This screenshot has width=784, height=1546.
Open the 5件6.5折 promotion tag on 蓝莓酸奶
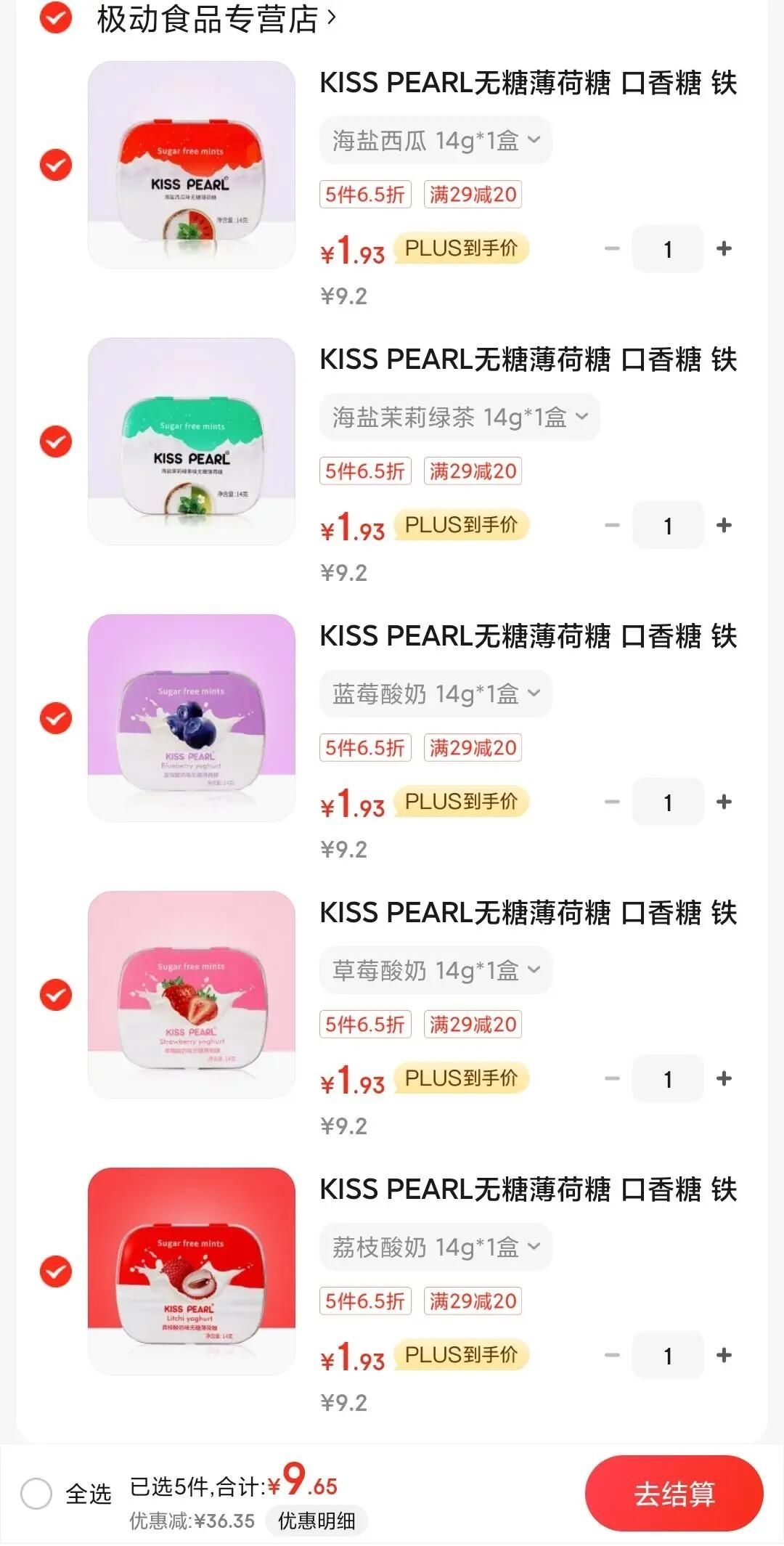click(365, 748)
